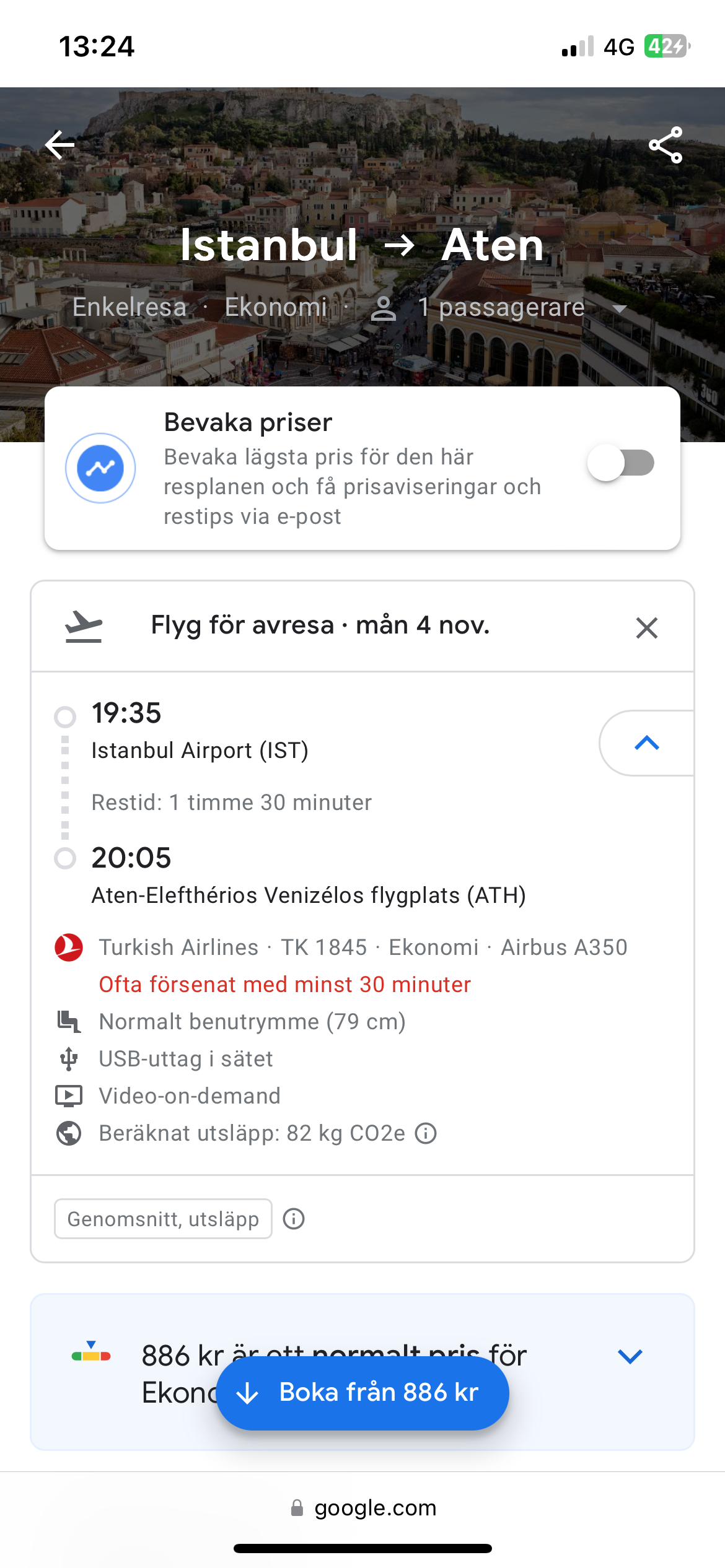Tap Boka från 886 kr button
725x1568 pixels.
(x=362, y=1393)
